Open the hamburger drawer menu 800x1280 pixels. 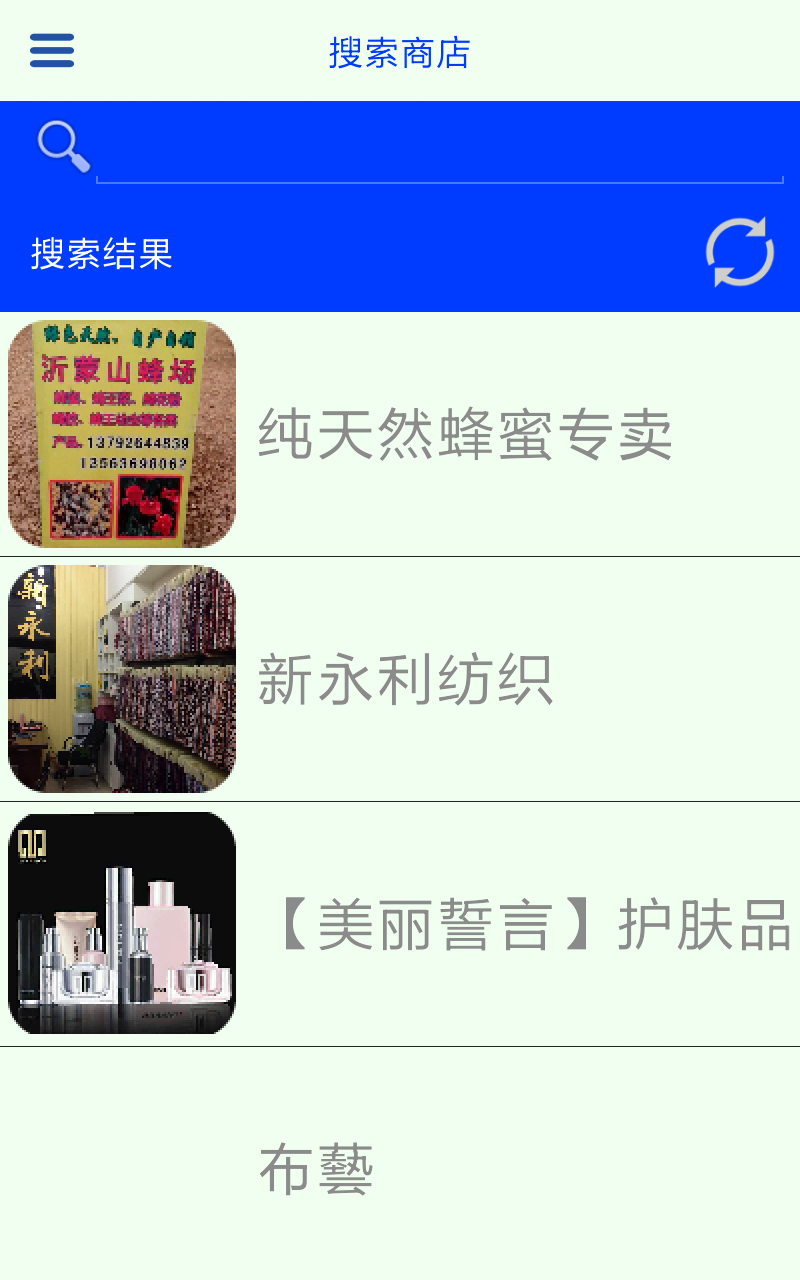click(x=52, y=50)
